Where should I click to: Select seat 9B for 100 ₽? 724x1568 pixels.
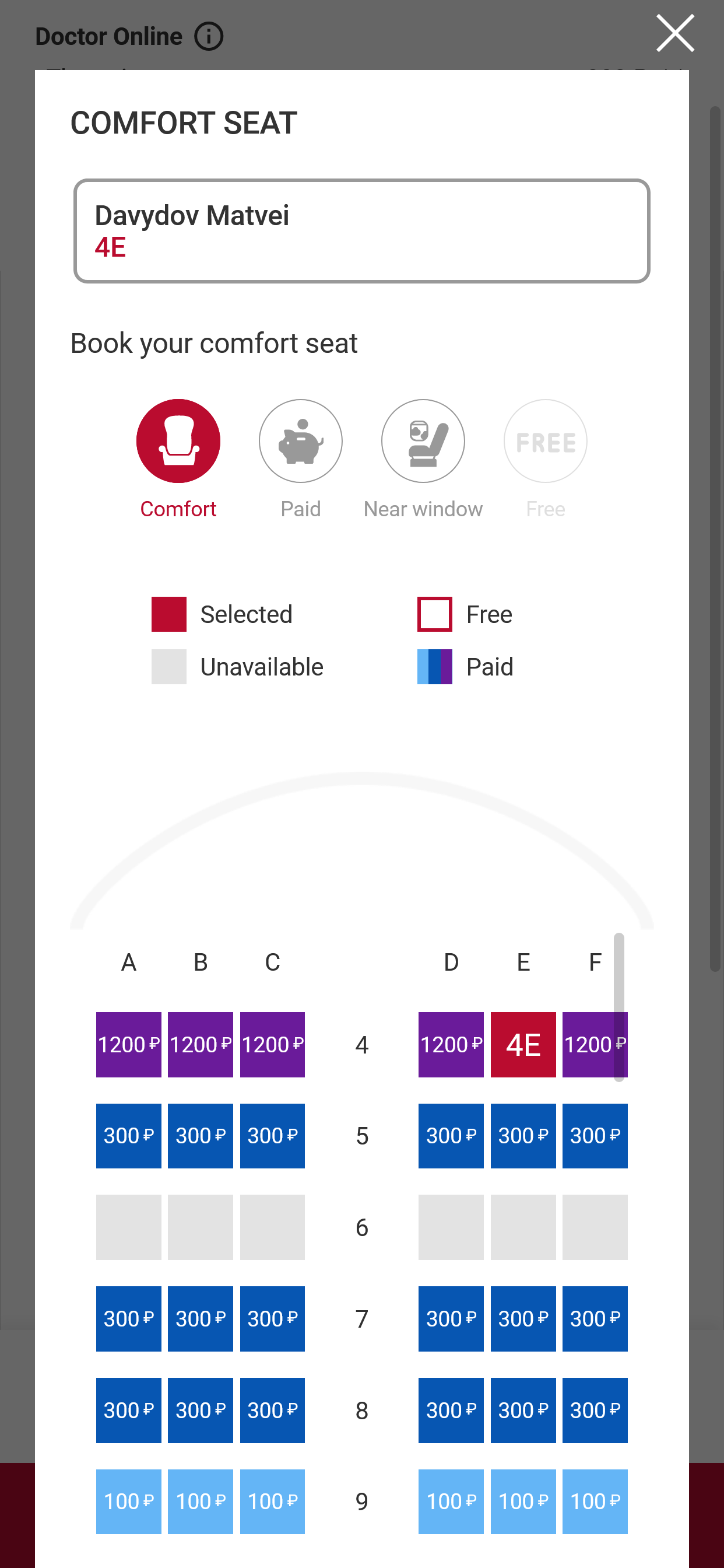pyautogui.click(x=200, y=1501)
